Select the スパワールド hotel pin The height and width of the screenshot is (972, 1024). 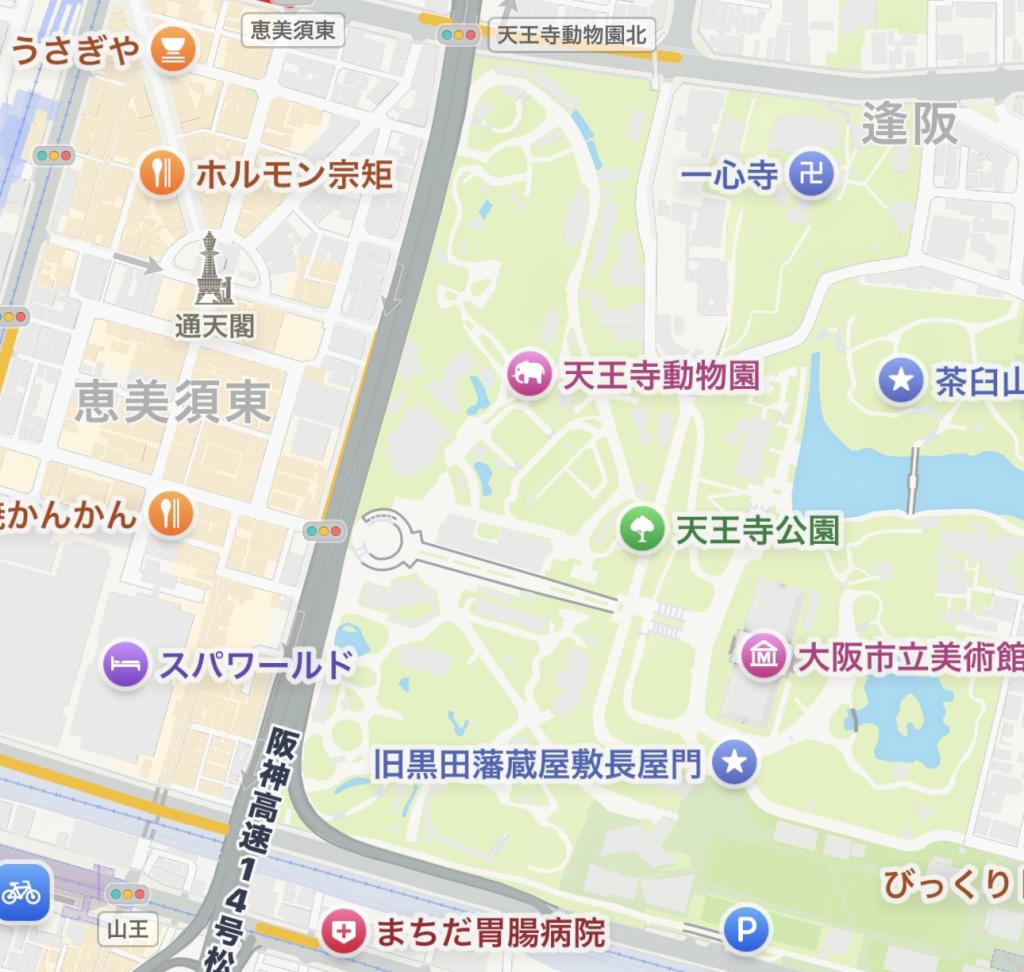(x=126, y=664)
